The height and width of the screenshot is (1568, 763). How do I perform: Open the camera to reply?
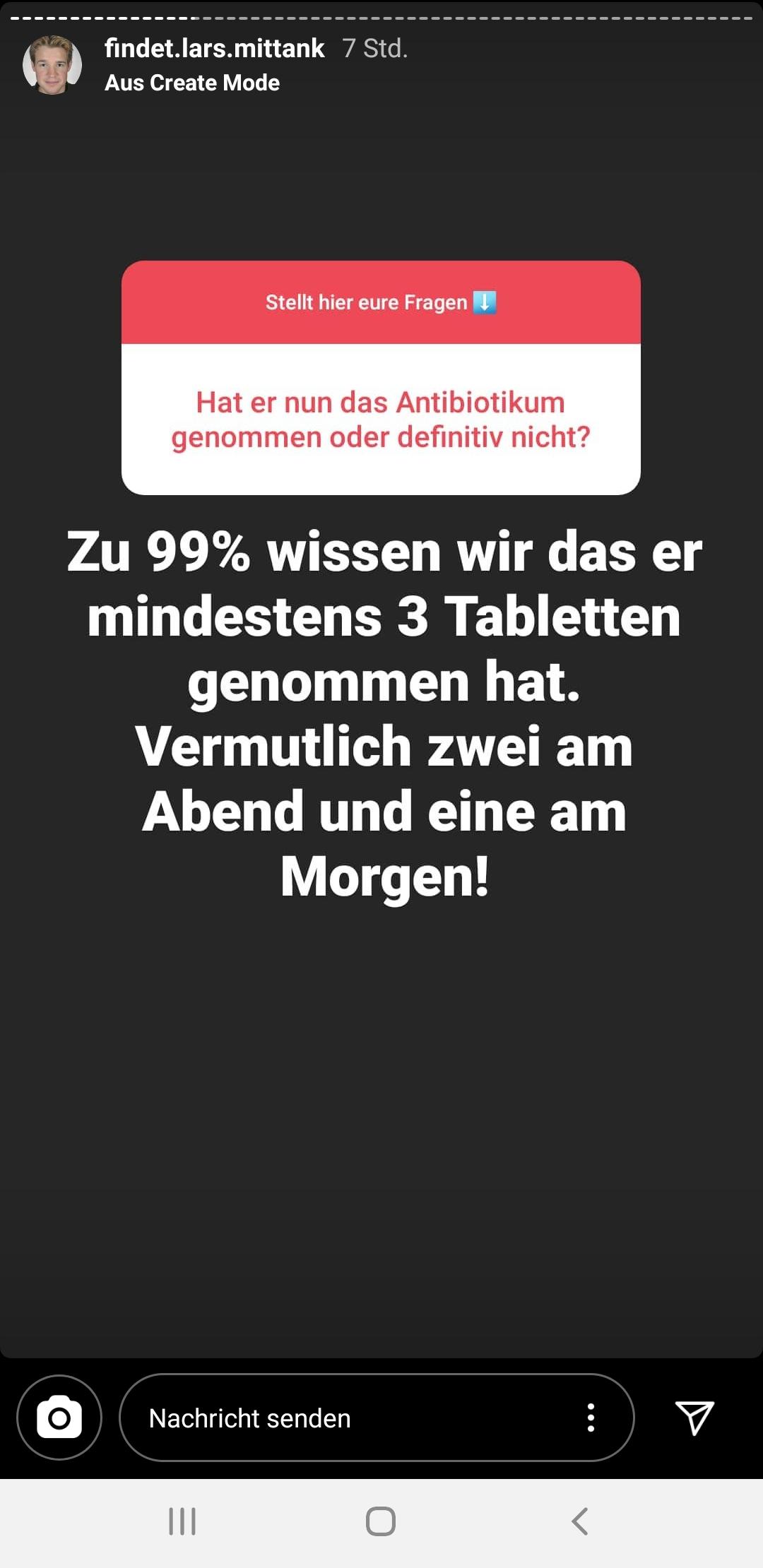tap(59, 1417)
